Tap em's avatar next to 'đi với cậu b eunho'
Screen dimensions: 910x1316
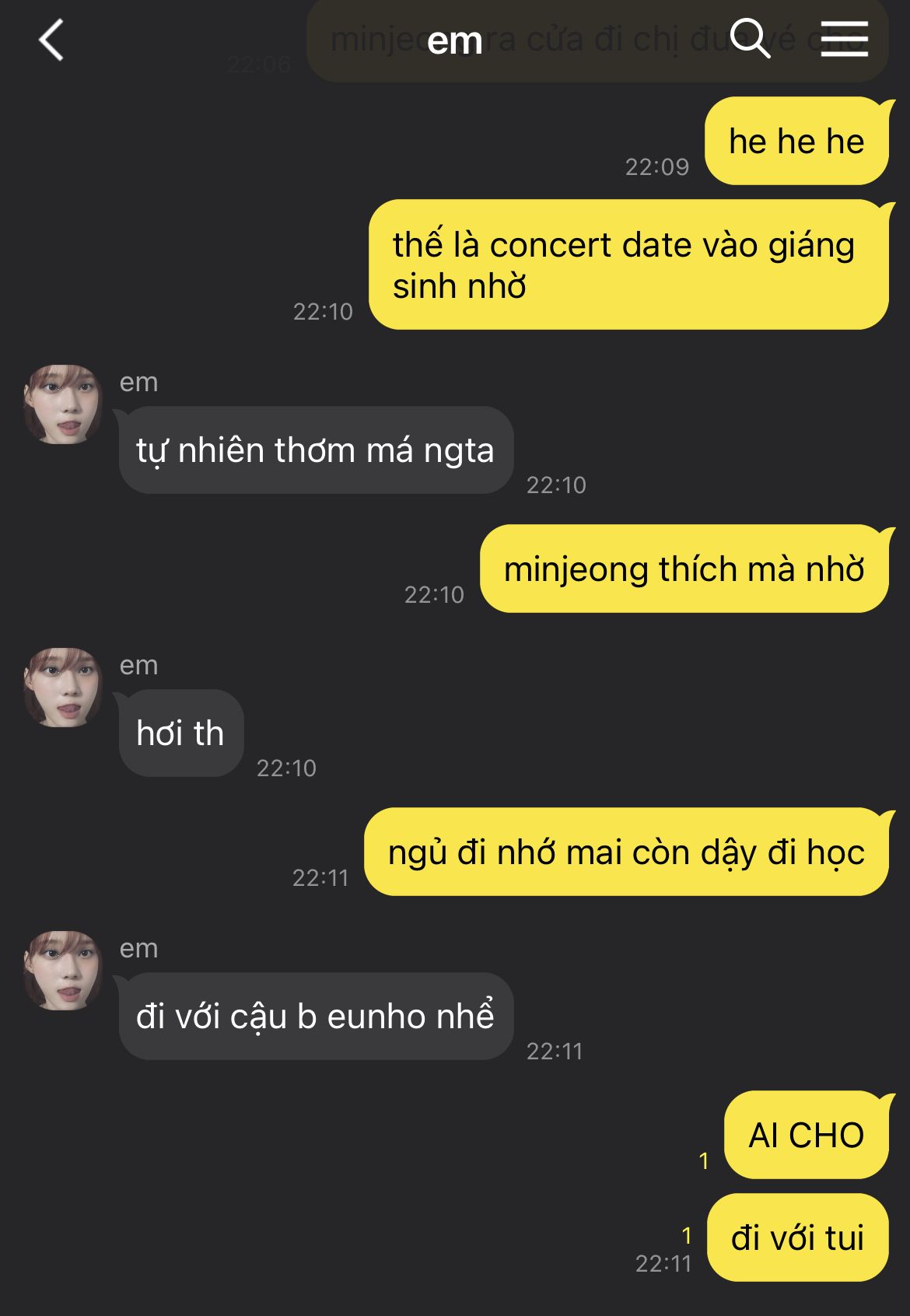63,971
